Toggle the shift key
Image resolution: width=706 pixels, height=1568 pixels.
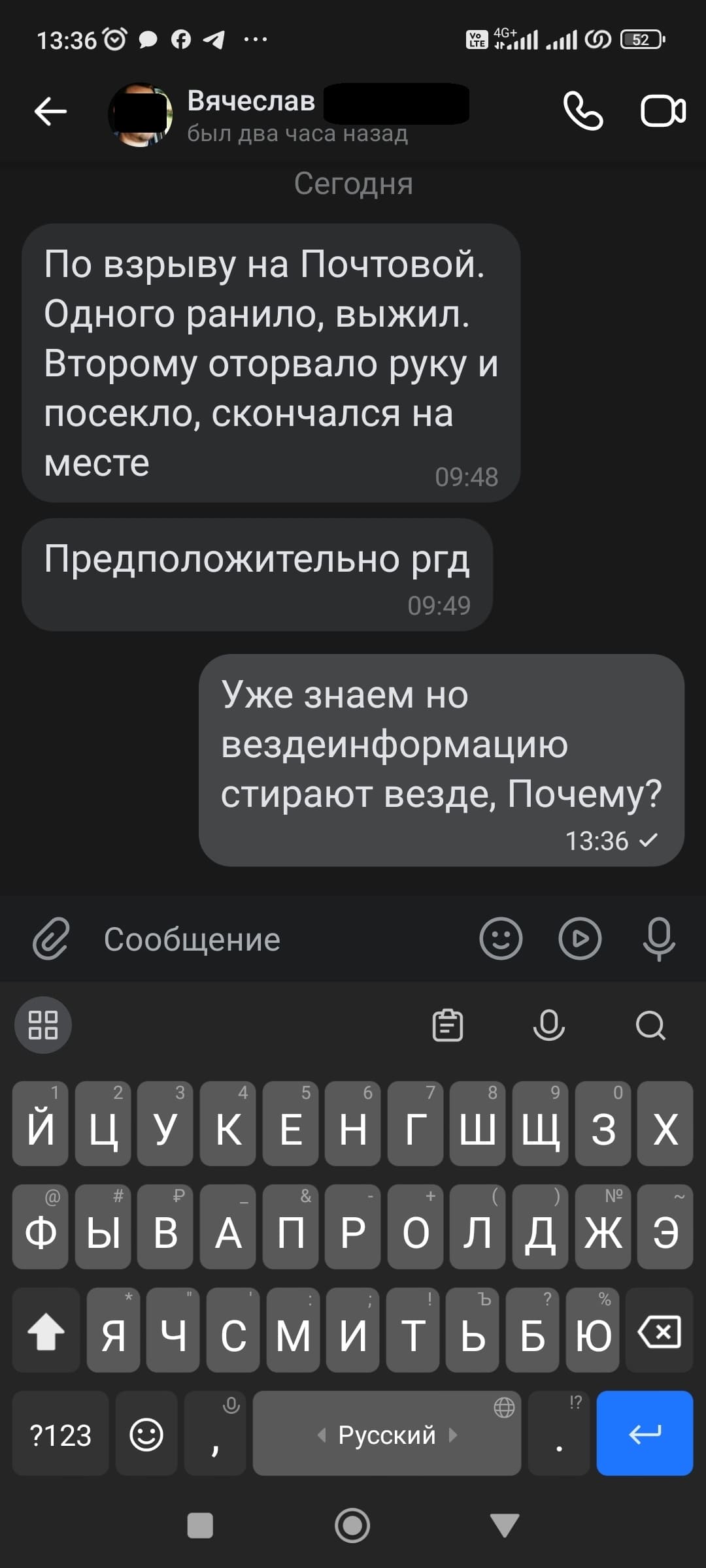(x=46, y=1331)
